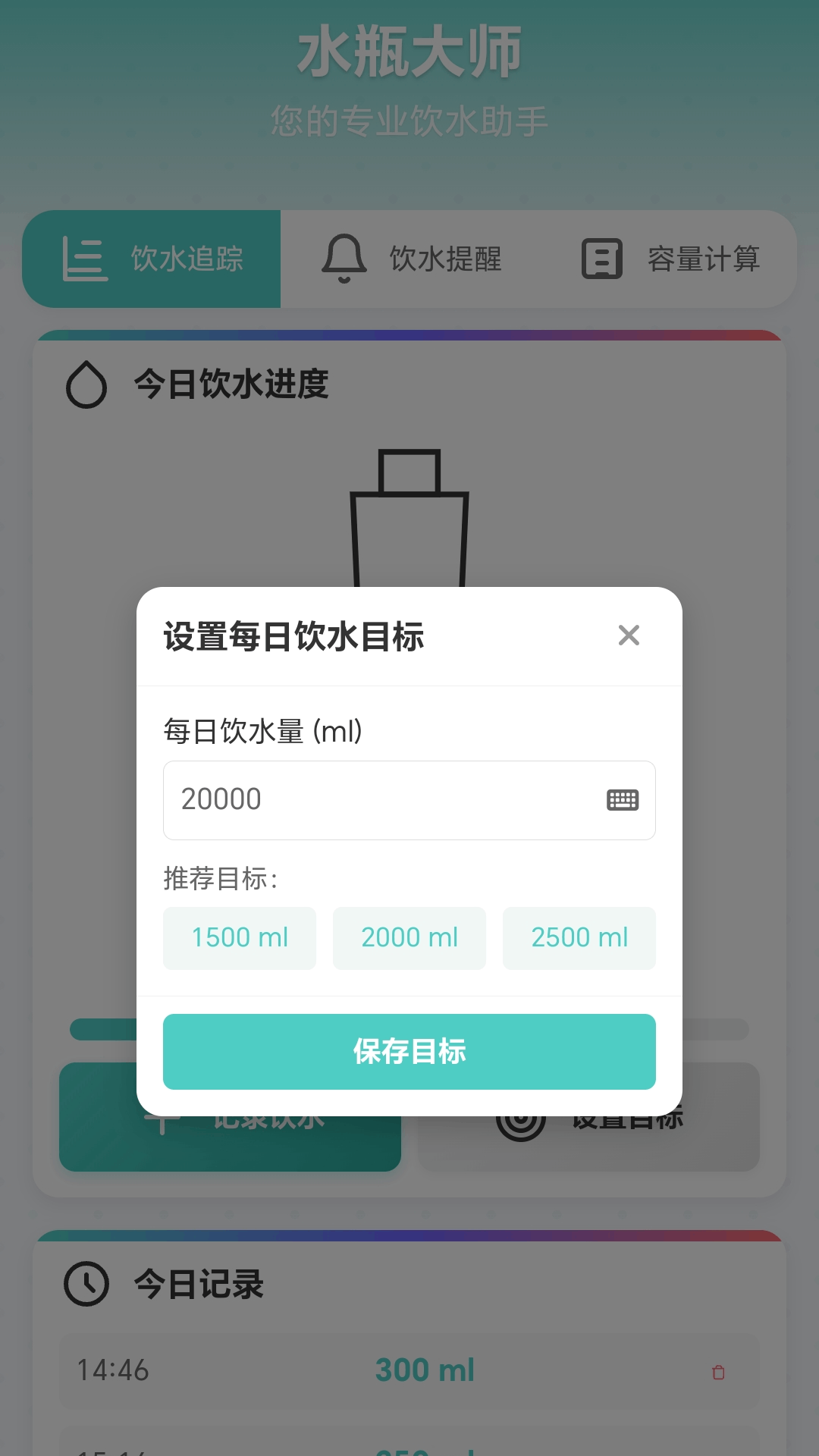Screen dimensions: 819x1456
Task: Select the 2000 ml recommended goal
Action: [409, 938]
